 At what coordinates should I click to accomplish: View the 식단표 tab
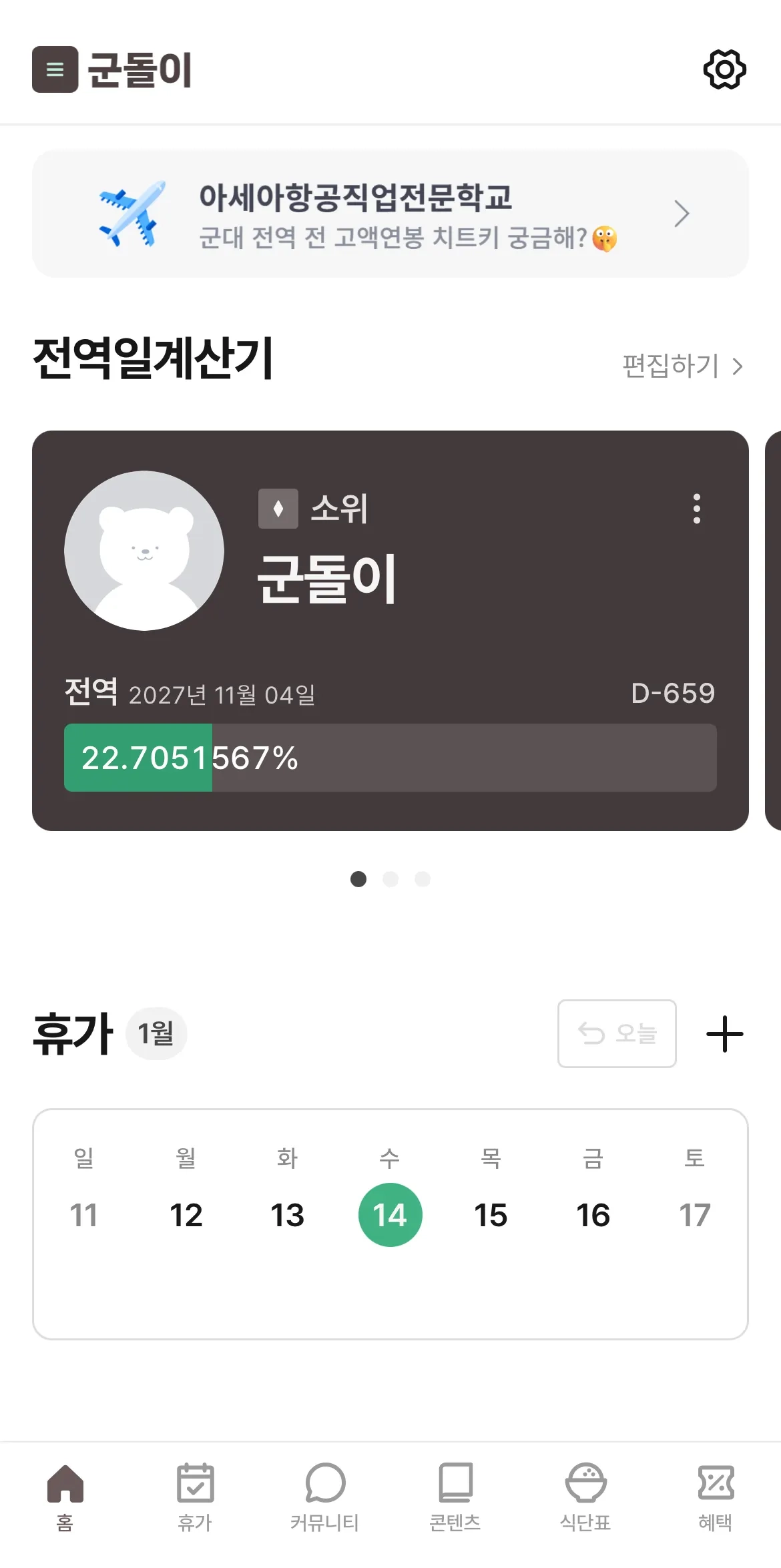(585, 1497)
